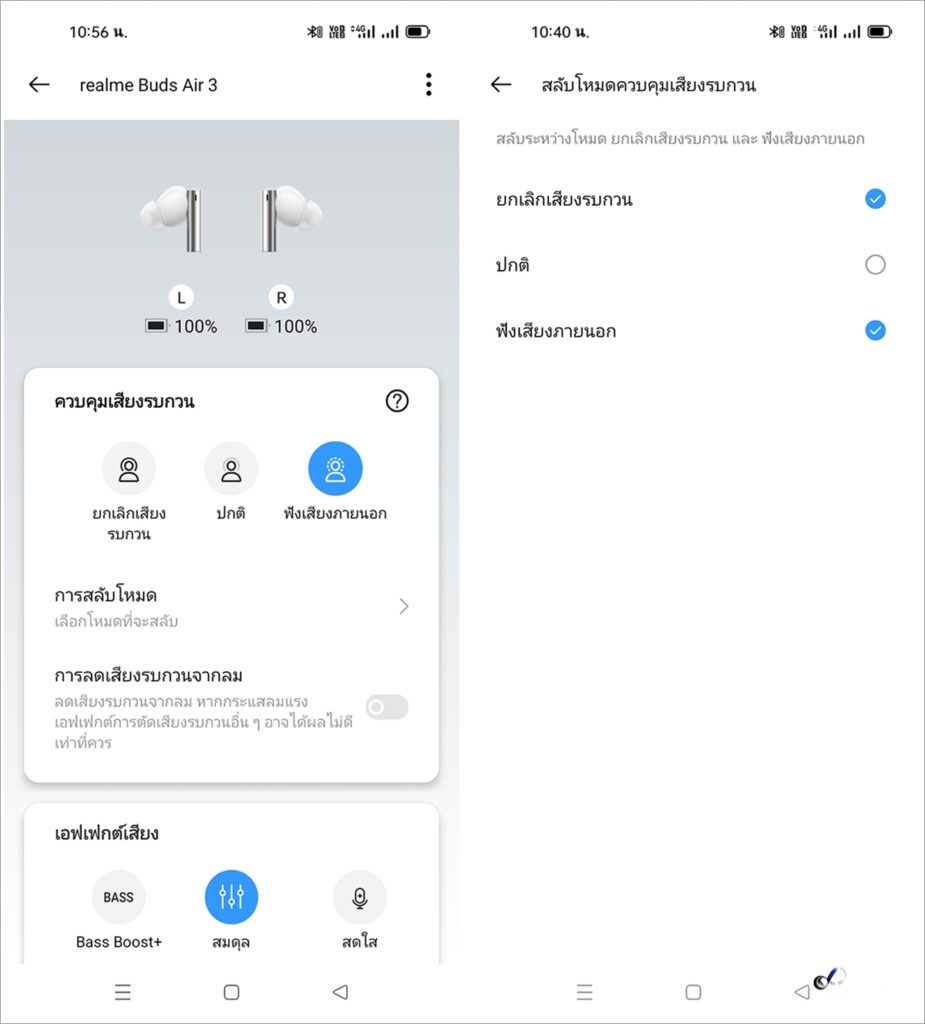Choose the Bass Boost+ sound effect
Screen dimensions: 925x1024
tap(118, 897)
